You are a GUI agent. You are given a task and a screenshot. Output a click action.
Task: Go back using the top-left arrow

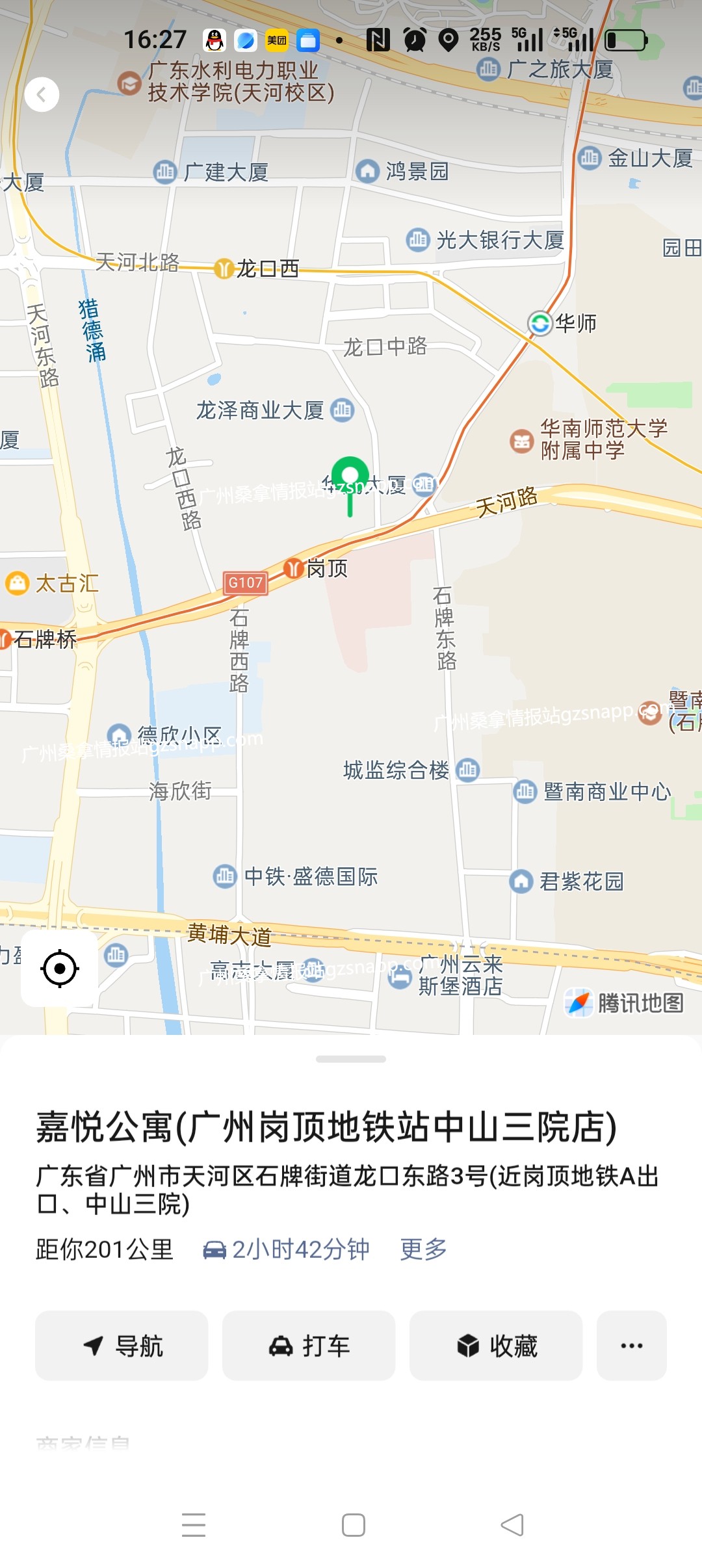pyautogui.click(x=42, y=95)
